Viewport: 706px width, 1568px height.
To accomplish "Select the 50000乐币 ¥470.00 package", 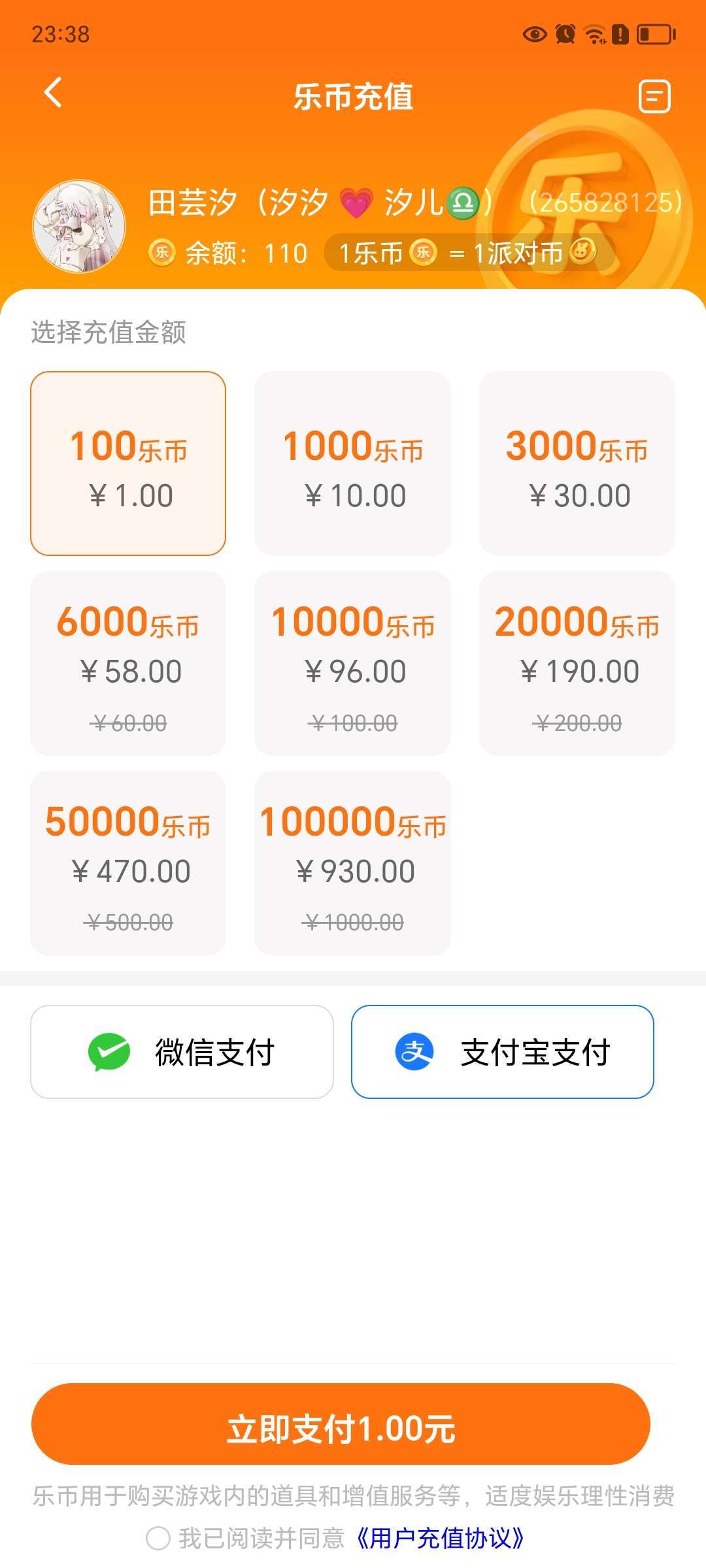I will (128, 863).
